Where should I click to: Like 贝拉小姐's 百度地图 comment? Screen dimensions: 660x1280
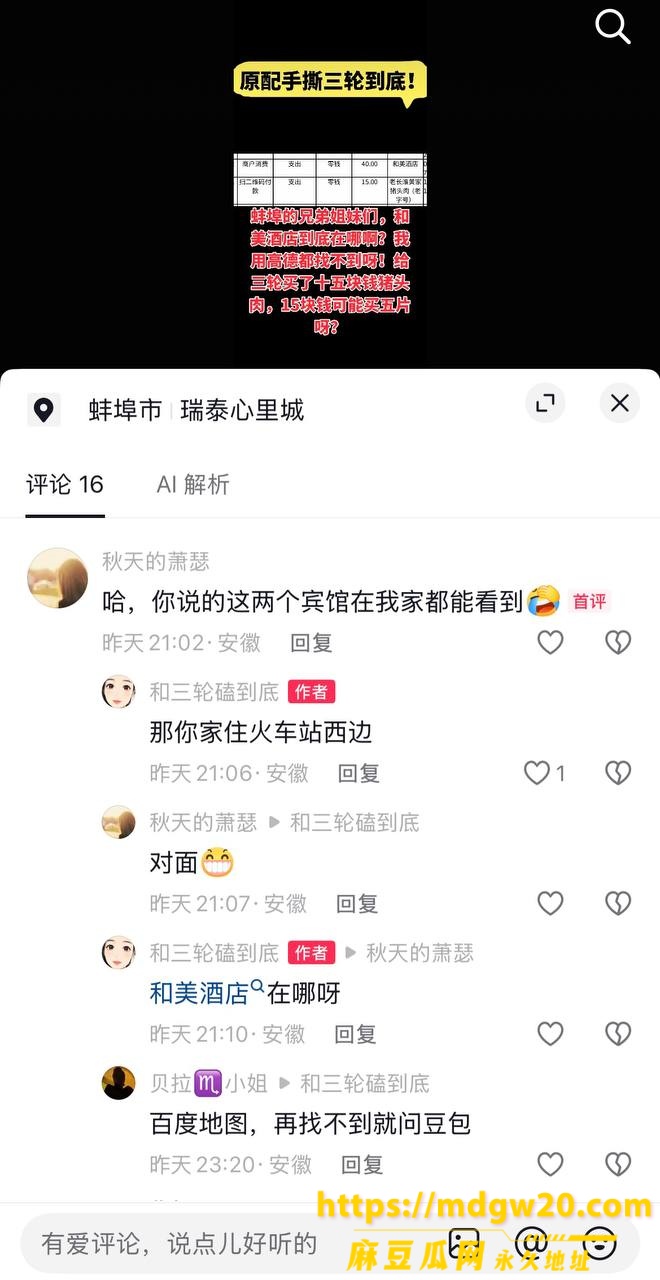coord(551,1164)
